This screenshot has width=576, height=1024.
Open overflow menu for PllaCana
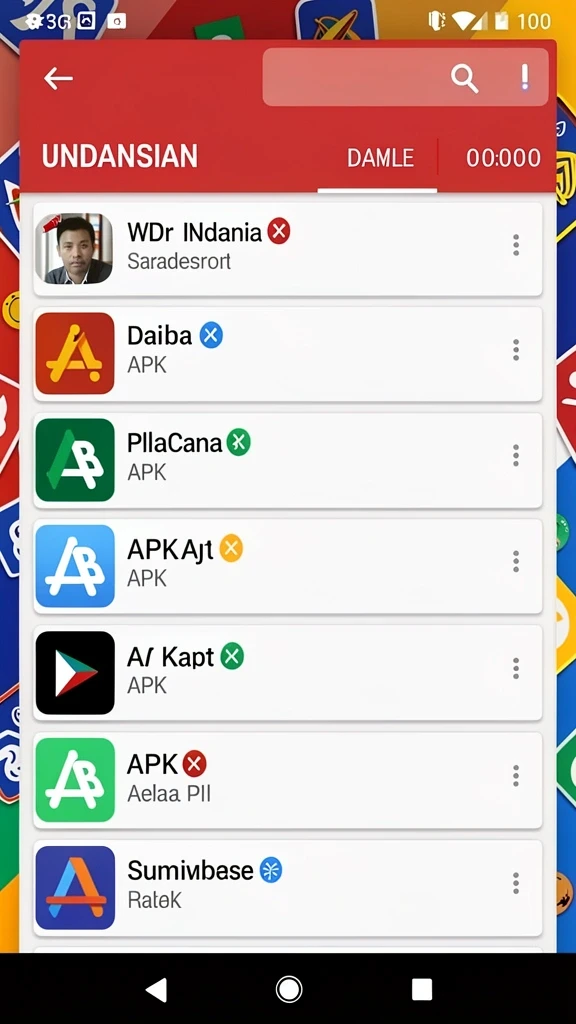[516, 455]
